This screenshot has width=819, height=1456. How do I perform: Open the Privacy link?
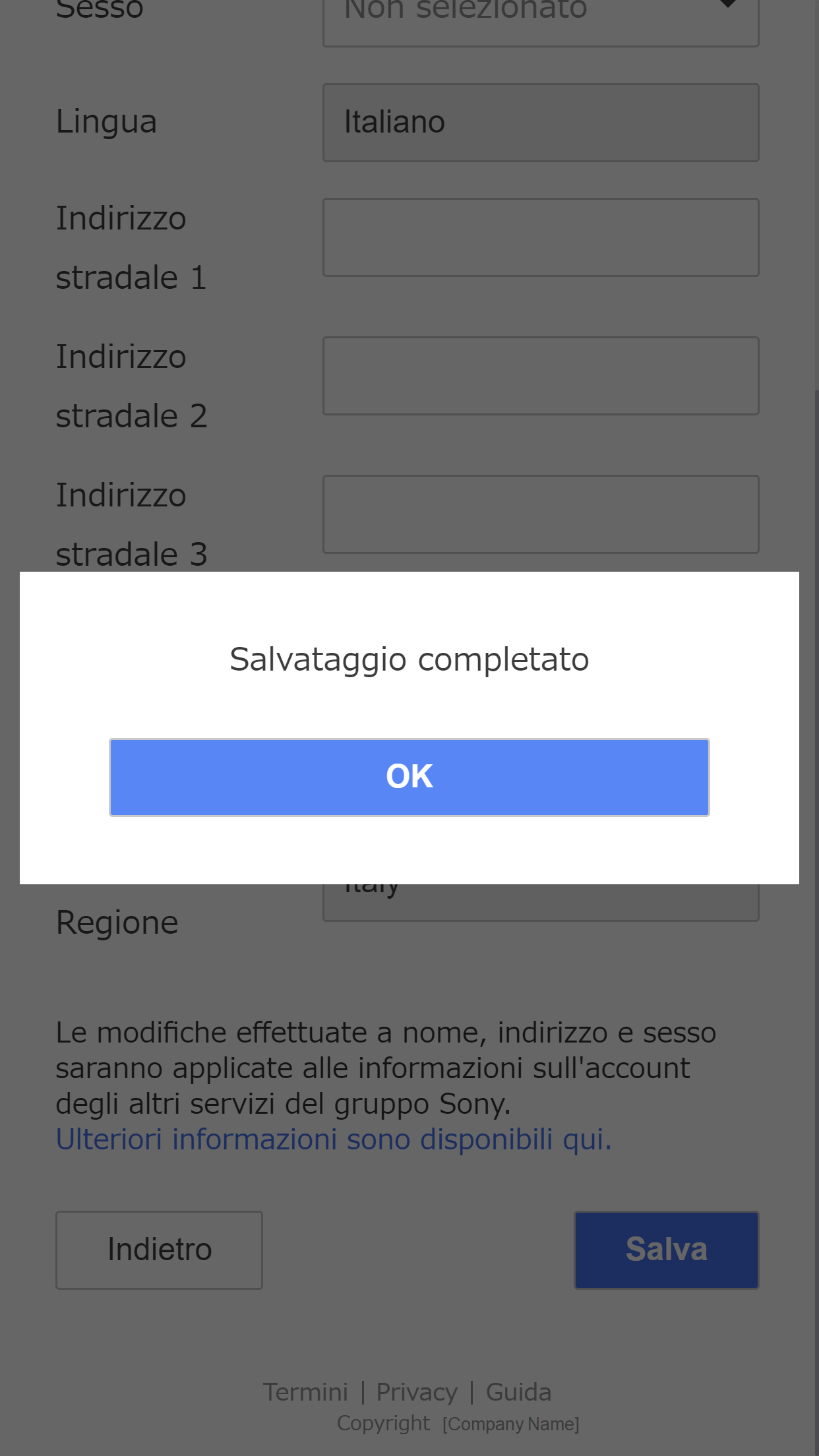[417, 1392]
